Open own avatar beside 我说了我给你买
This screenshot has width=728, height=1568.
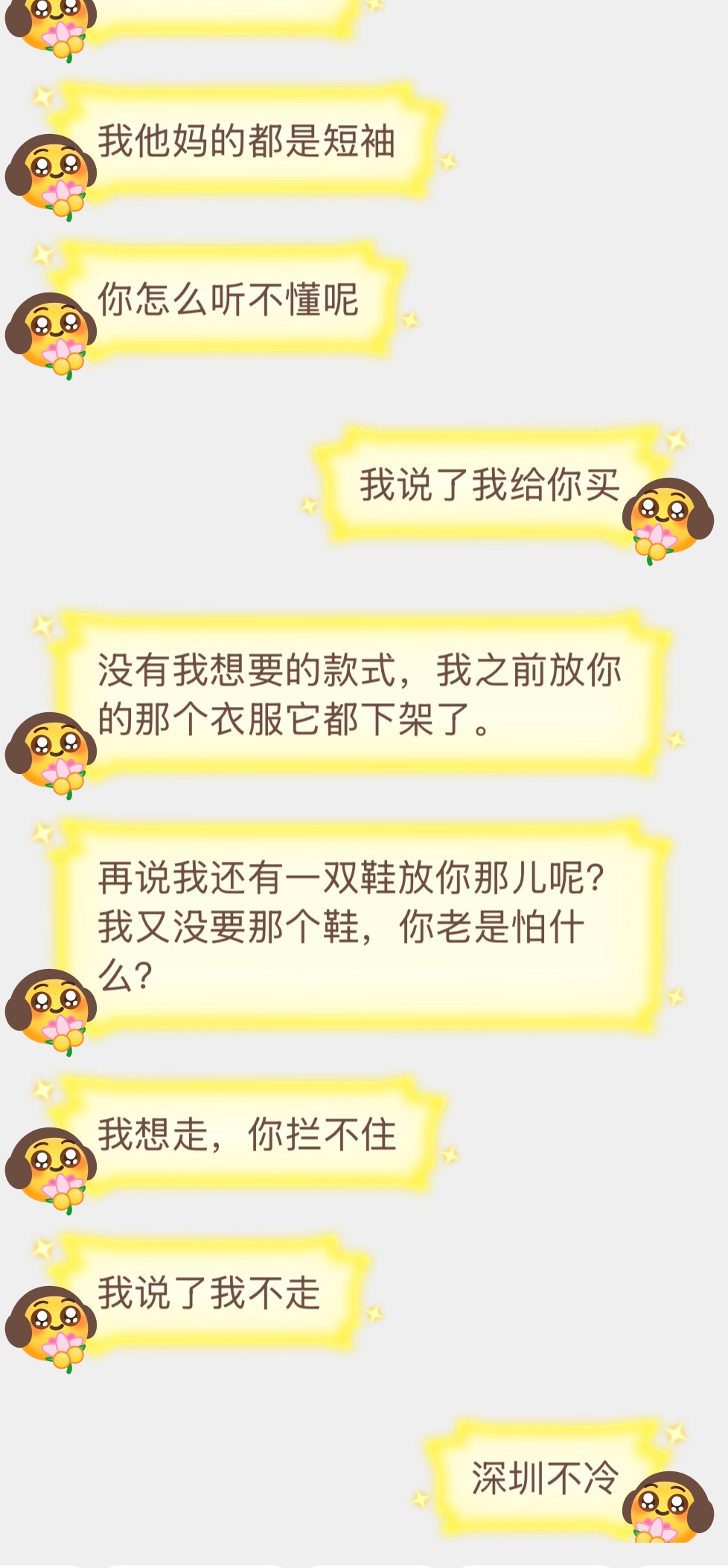(668, 521)
